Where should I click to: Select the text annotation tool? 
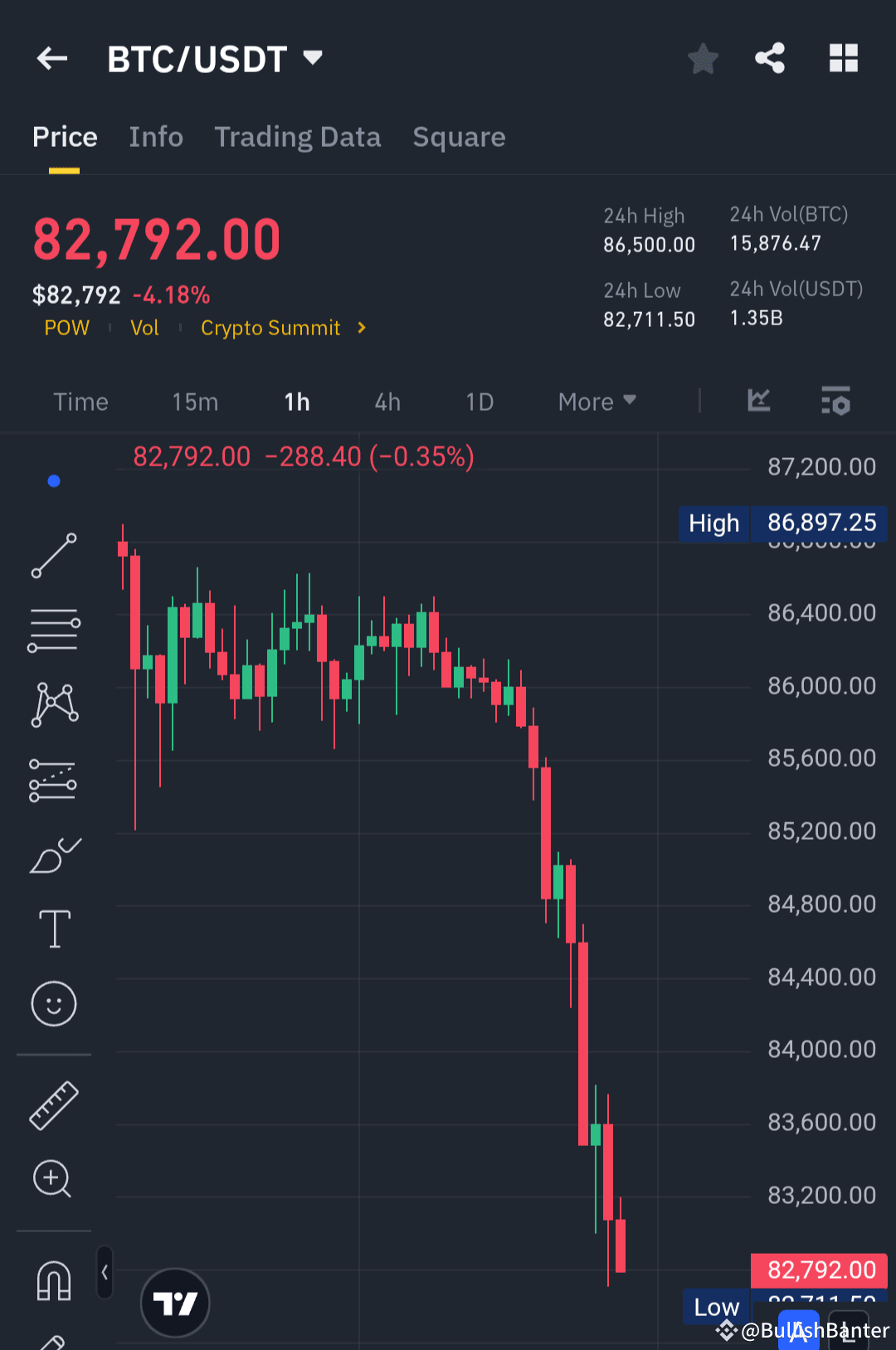[54, 928]
